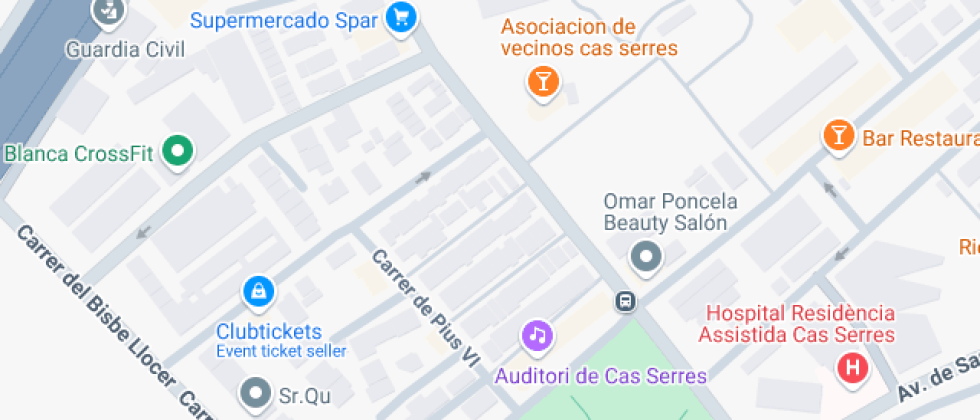Select Hospital Residència Assistida Cas Serres marker
The height and width of the screenshot is (420, 980).
853,368
